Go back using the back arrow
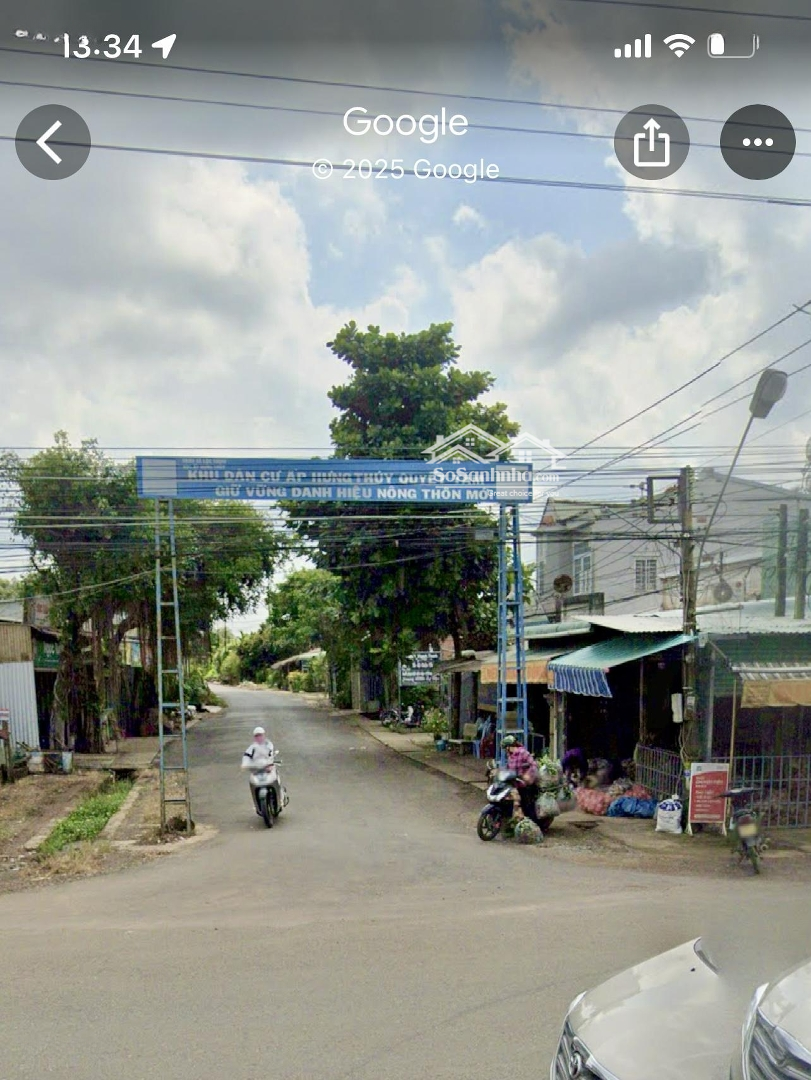This screenshot has height=1080, width=811. [52, 142]
